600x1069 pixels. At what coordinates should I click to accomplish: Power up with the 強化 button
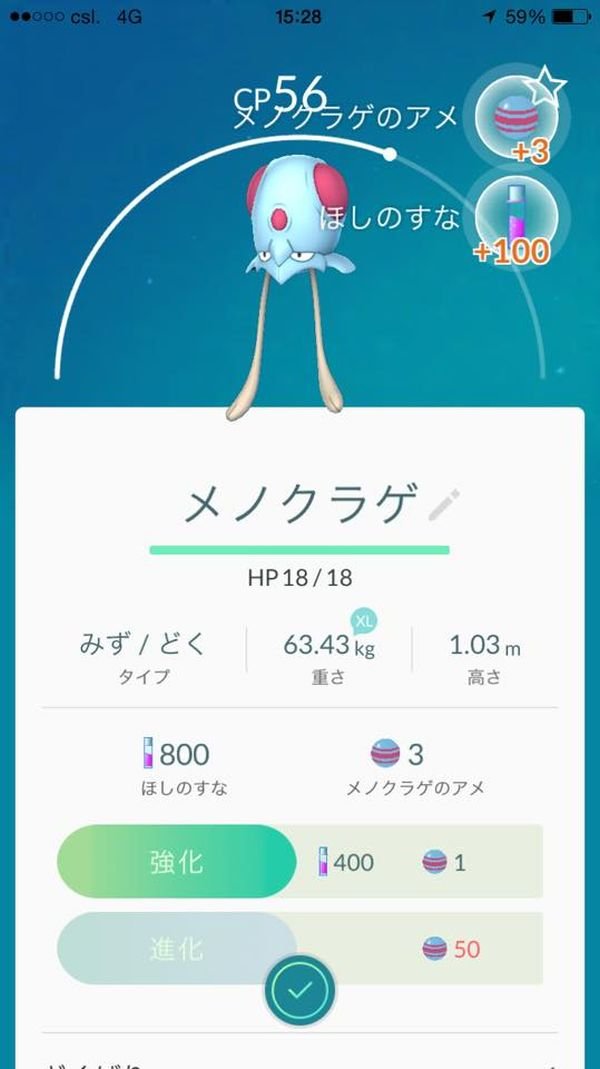tap(177, 861)
